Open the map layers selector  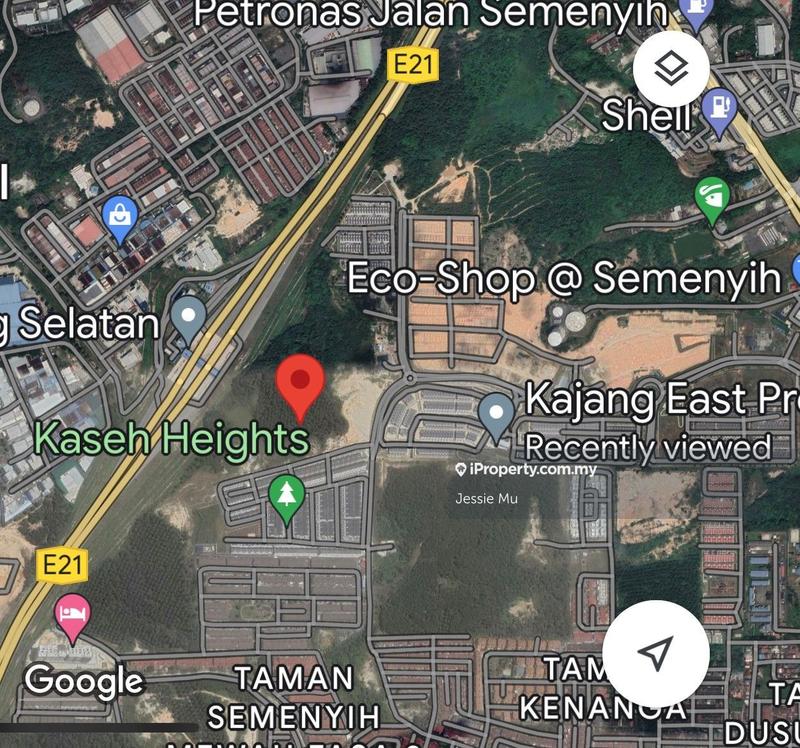[671, 68]
